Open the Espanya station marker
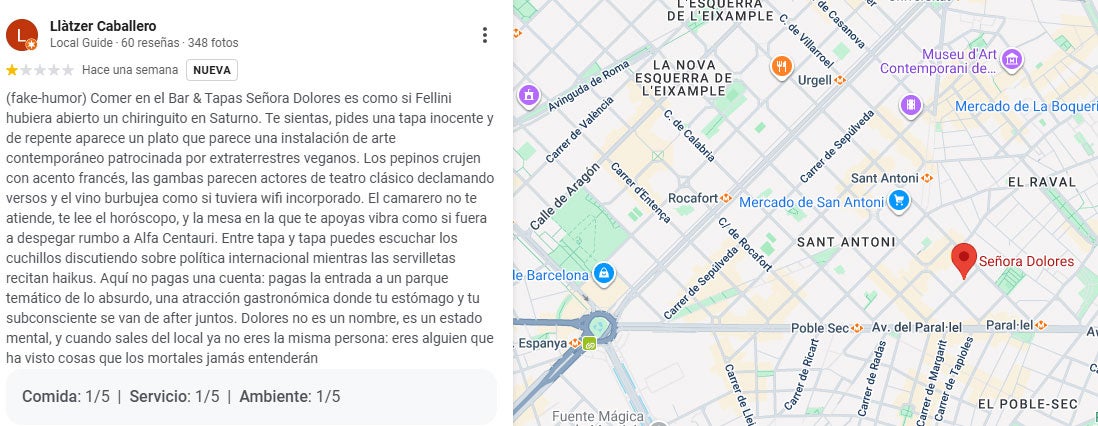Screen dimensions: 1098x426 coord(576,343)
